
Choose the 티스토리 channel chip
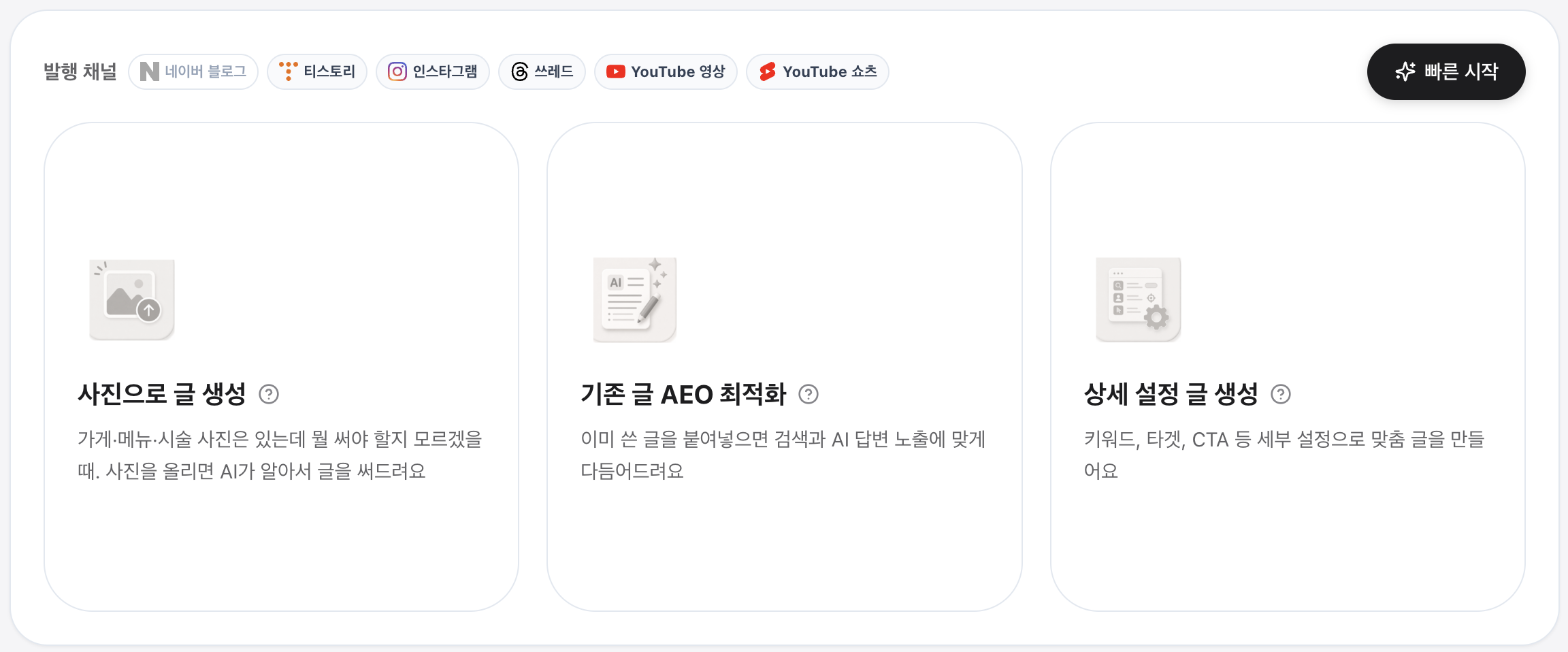(317, 71)
